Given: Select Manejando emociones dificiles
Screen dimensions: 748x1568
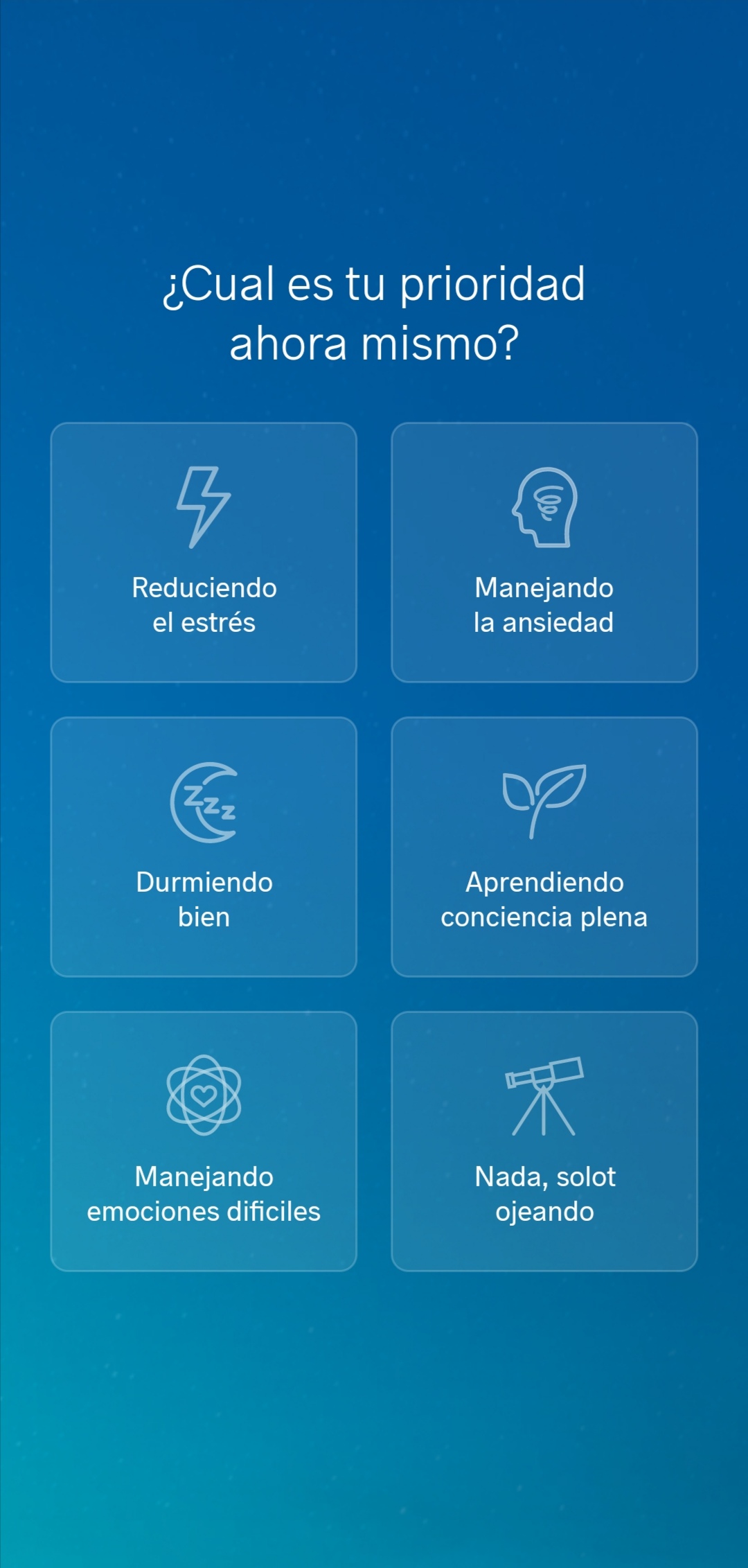Looking at the screenshot, I should click(x=204, y=1141).
